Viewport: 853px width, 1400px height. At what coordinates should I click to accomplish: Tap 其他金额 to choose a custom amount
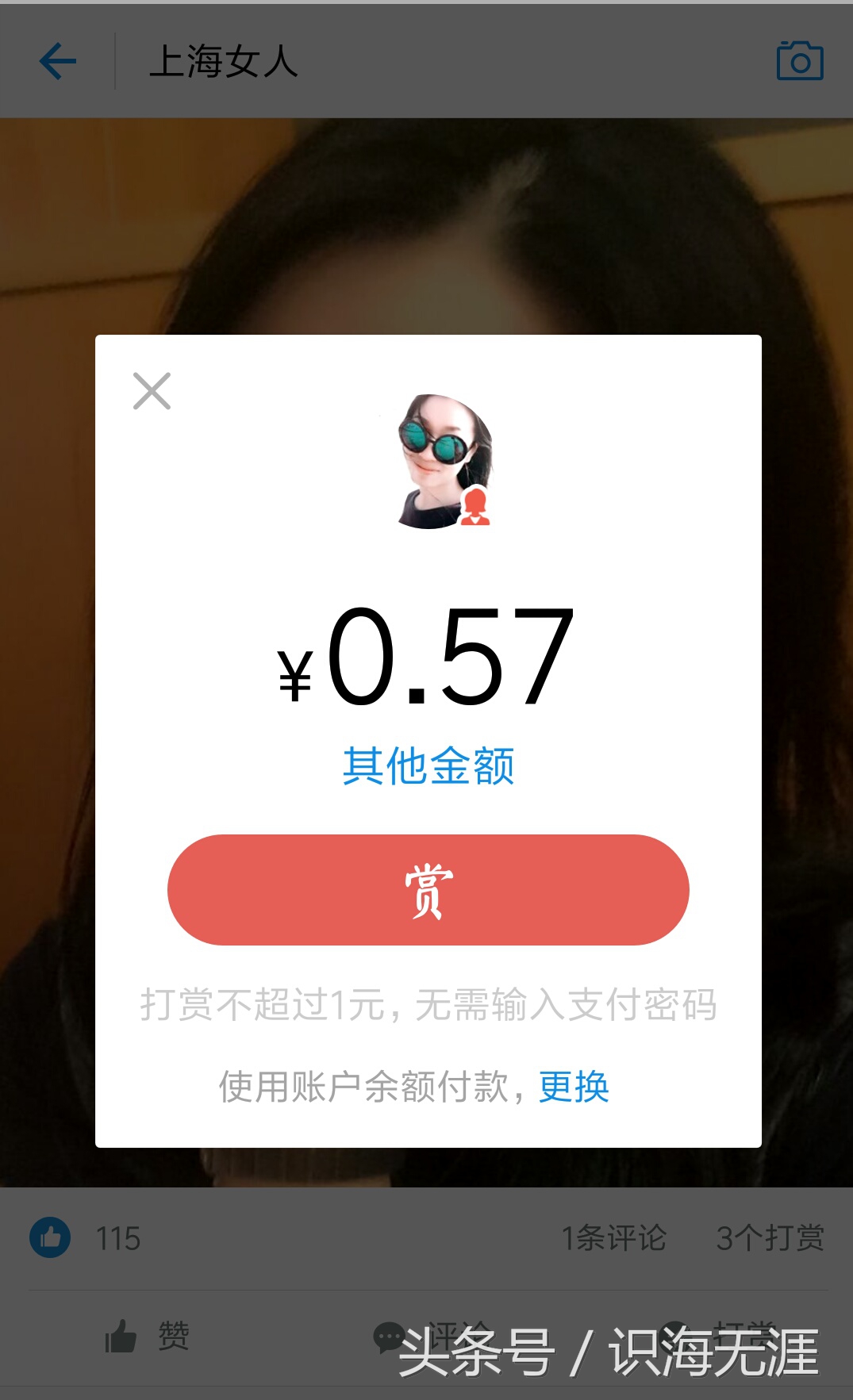(429, 764)
